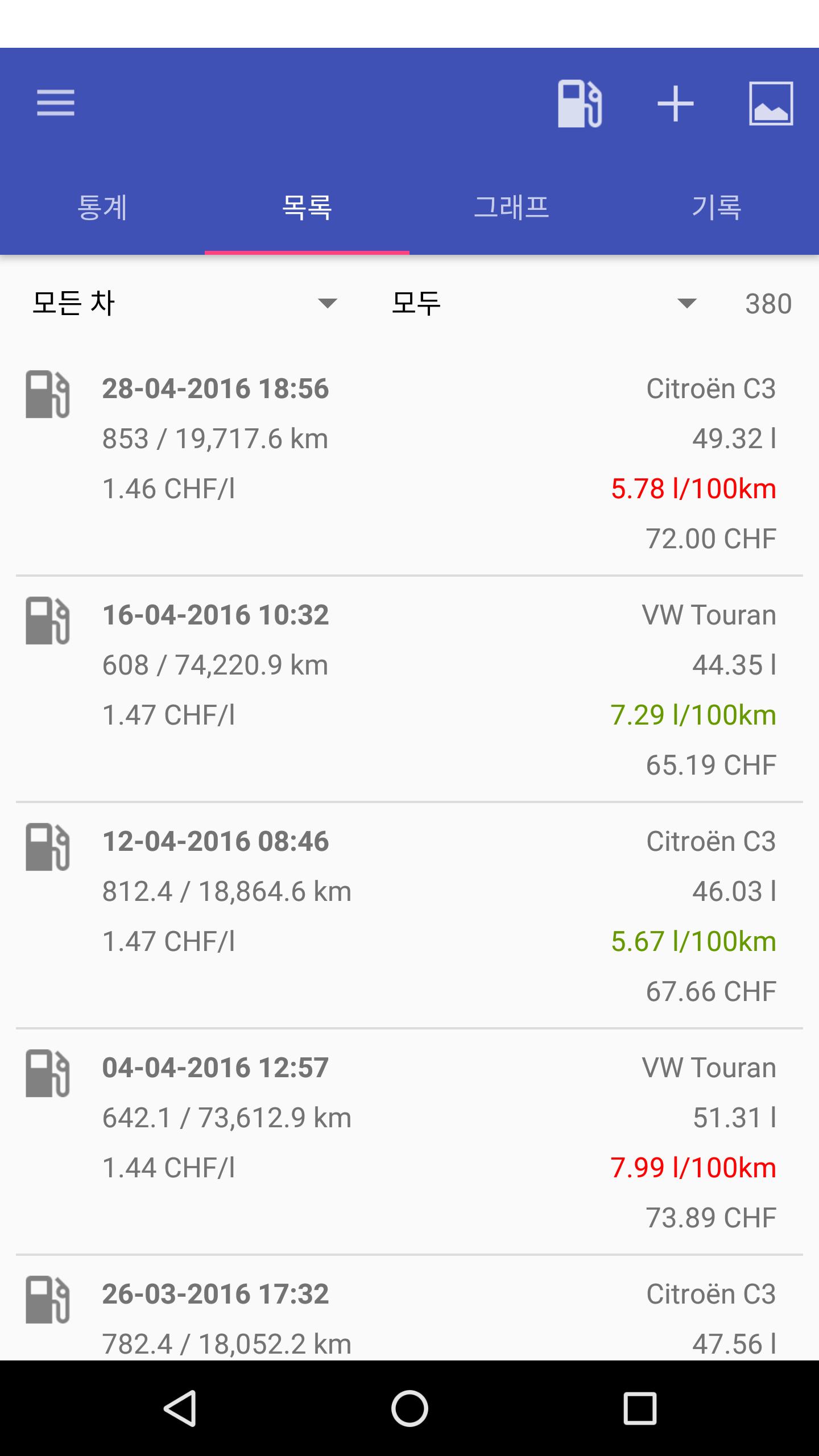The height and width of the screenshot is (1456, 819).
Task: Open the 04-04-2016 12:57 VW Touran entry
Action: click(x=409, y=1142)
